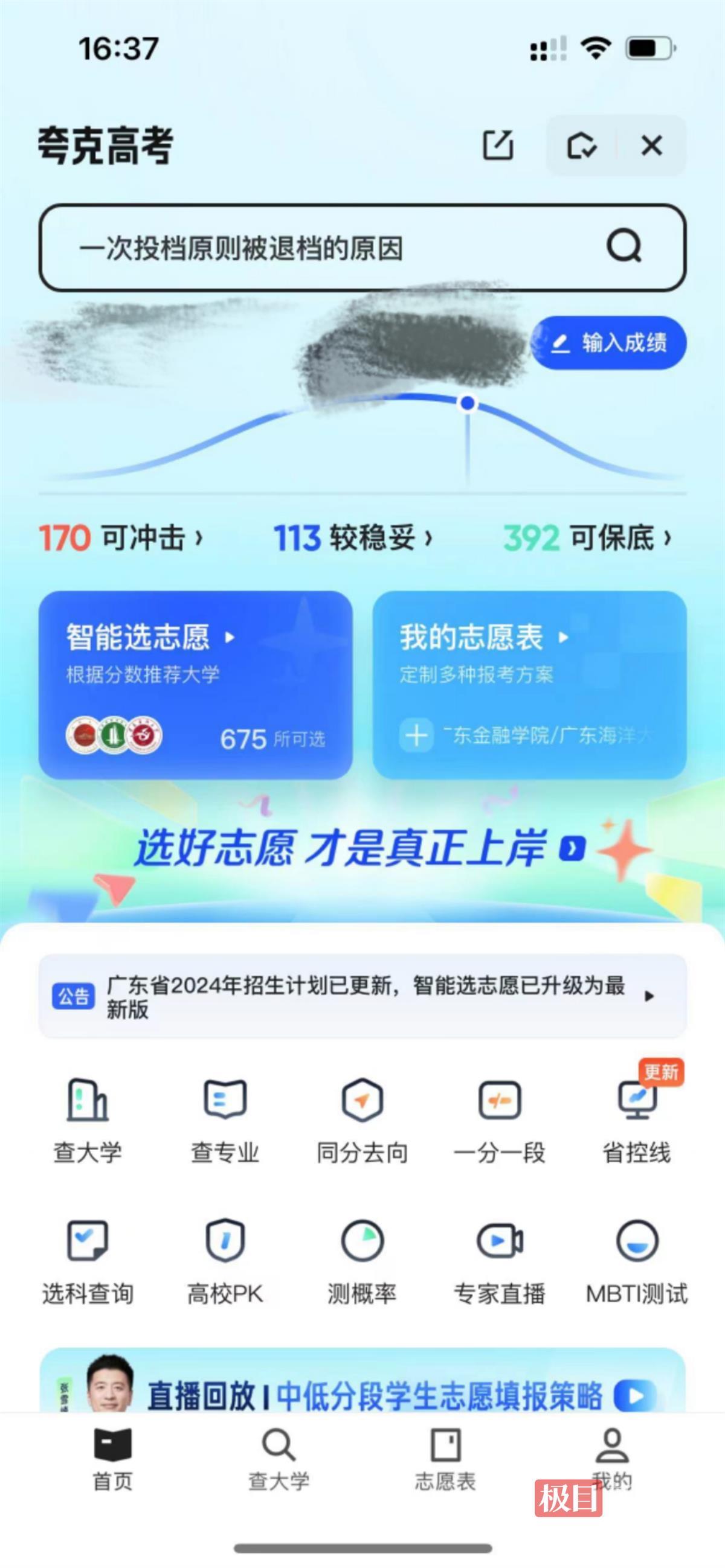Check the 一分一段 table
The width and height of the screenshot is (725, 1568).
[x=499, y=1120]
